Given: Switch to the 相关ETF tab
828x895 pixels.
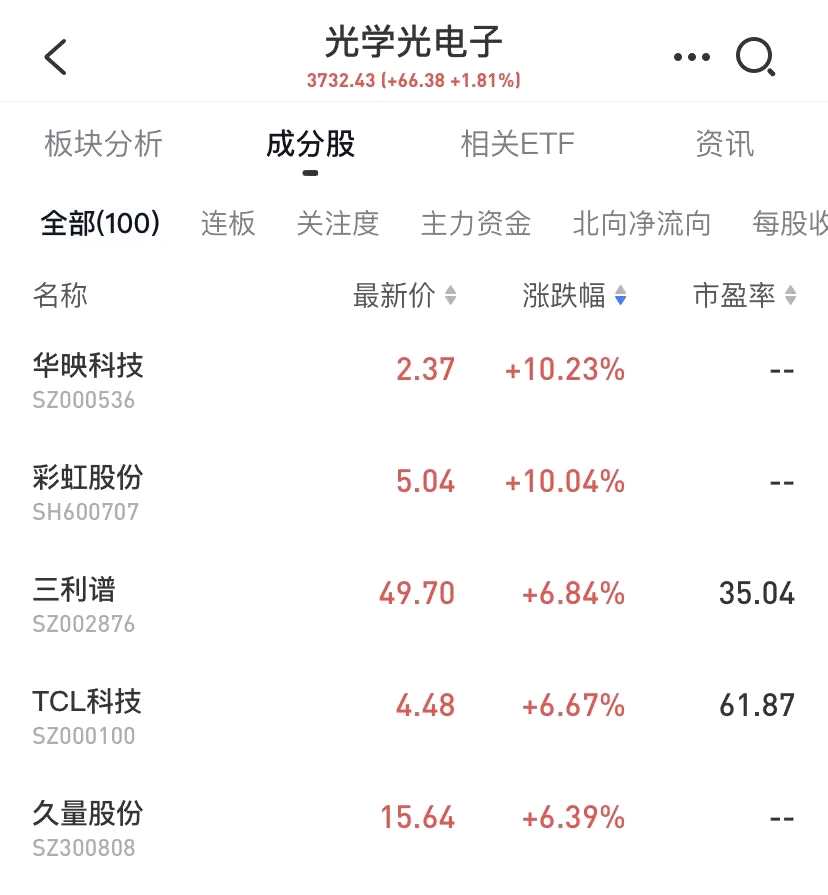Looking at the screenshot, I should point(517,144).
